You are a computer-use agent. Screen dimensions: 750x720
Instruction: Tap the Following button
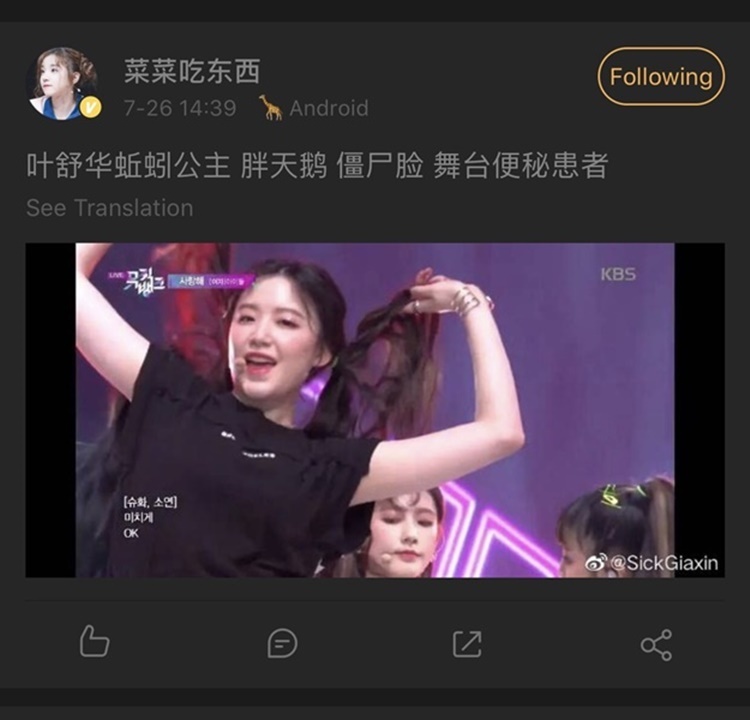click(x=661, y=77)
